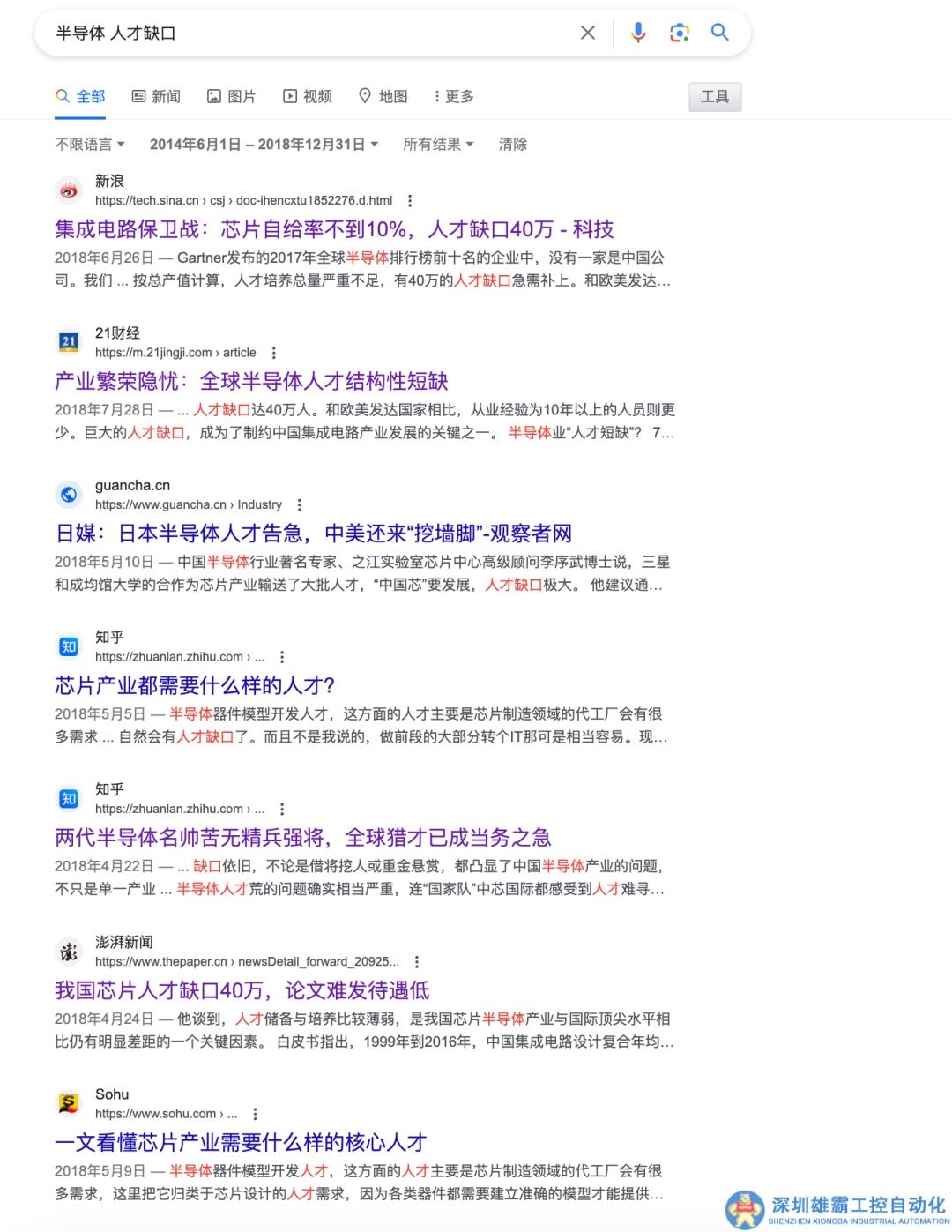Switch to the 地图 tab
Viewport: 952px width, 1232px height.
point(383,96)
